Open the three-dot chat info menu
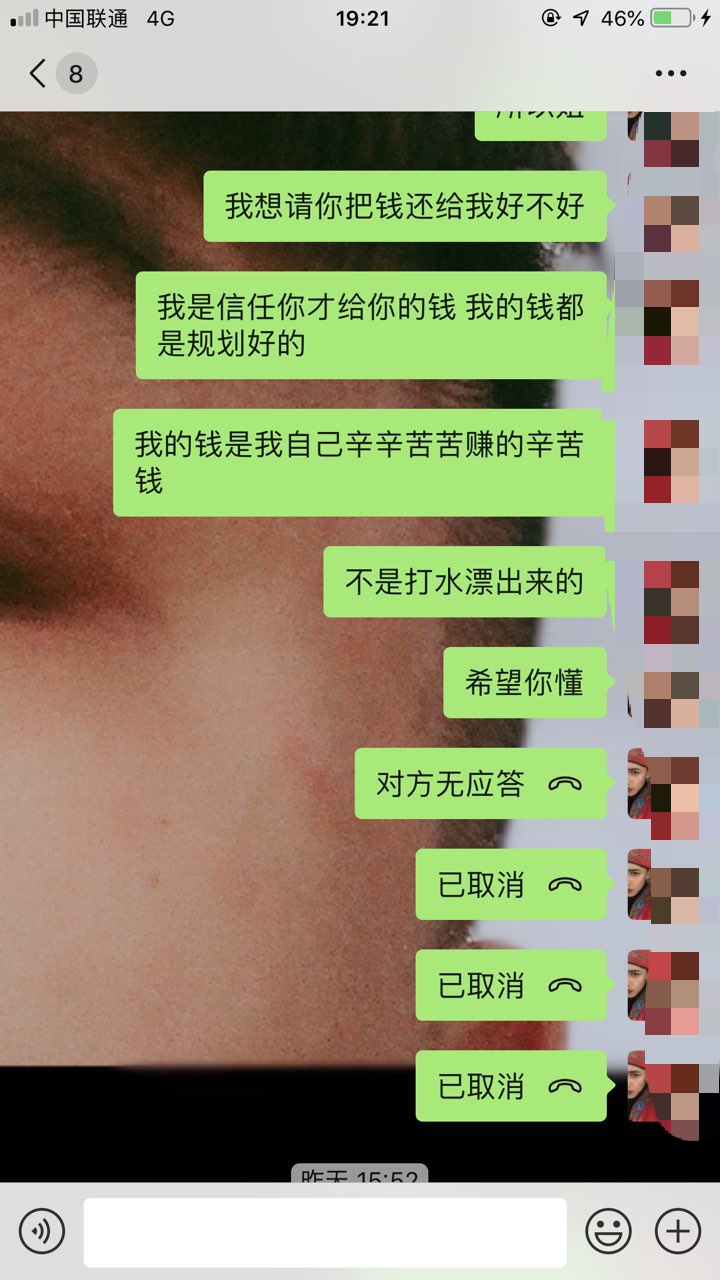This screenshot has width=720, height=1280. 670,74
